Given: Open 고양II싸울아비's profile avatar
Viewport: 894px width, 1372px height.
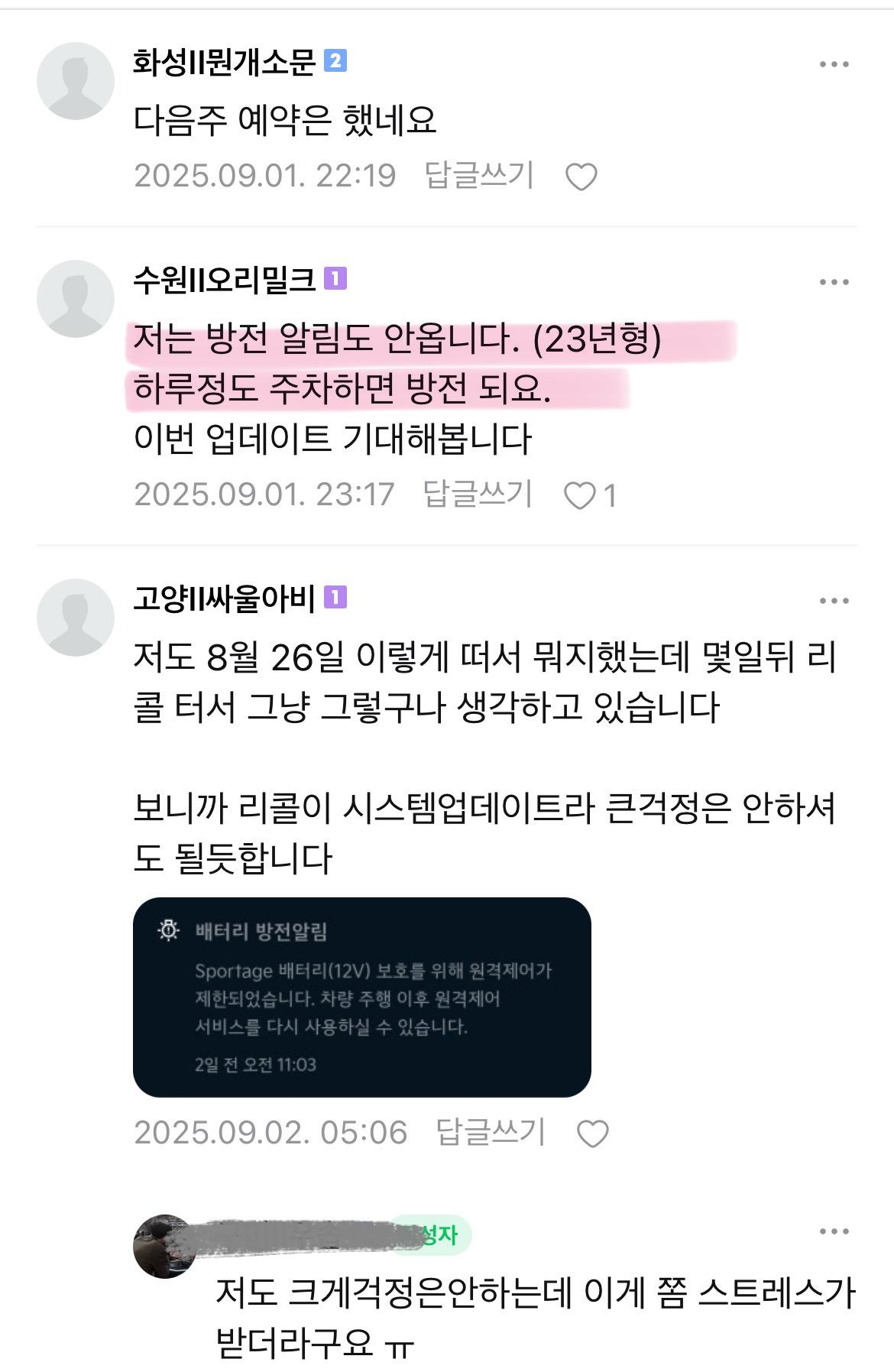Looking at the screenshot, I should (x=75, y=618).
